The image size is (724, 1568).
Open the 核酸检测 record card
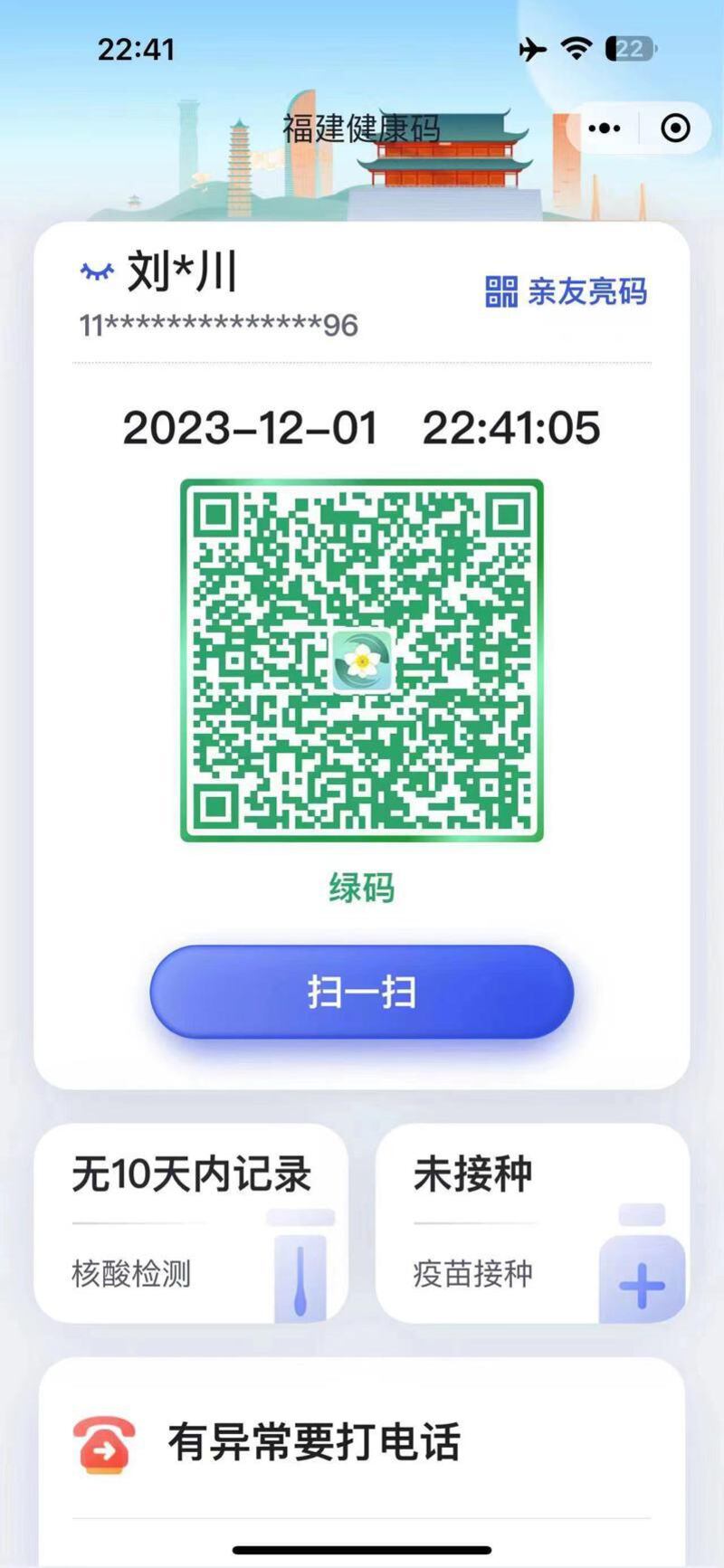point(191,1222)
